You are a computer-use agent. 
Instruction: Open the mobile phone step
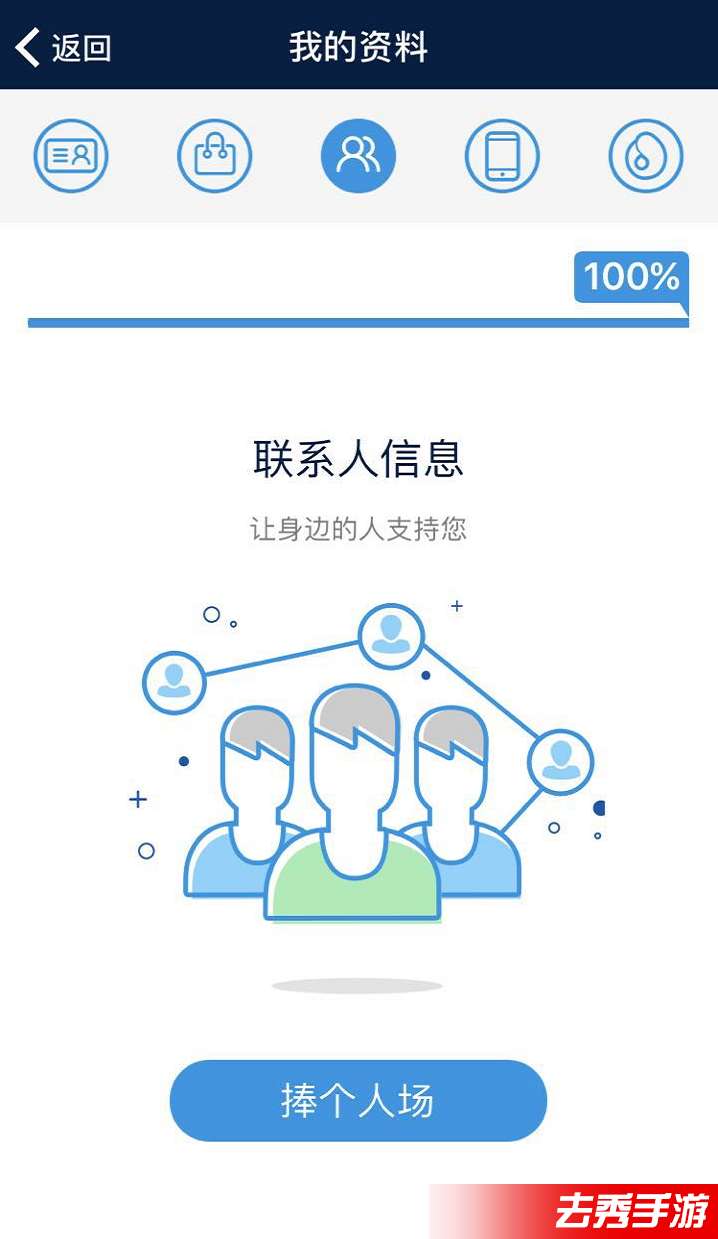click(502, 156)
